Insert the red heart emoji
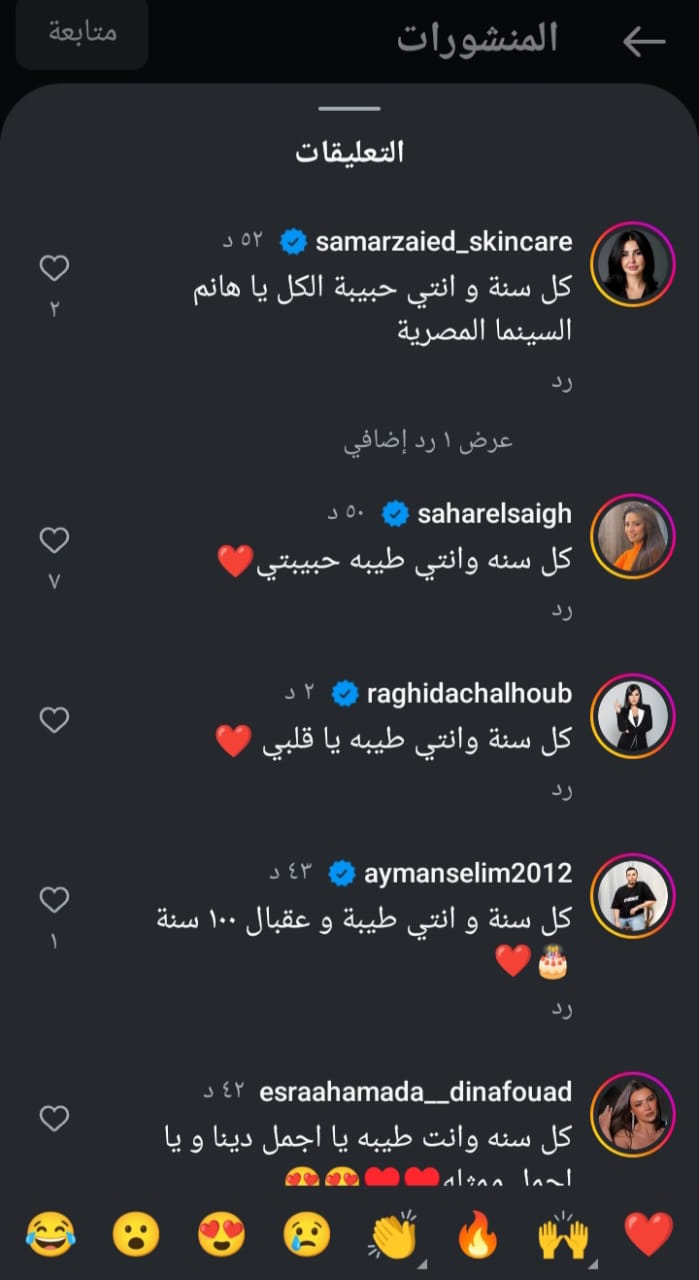This screenshot has height=1280, width=699. point(649,1234)
